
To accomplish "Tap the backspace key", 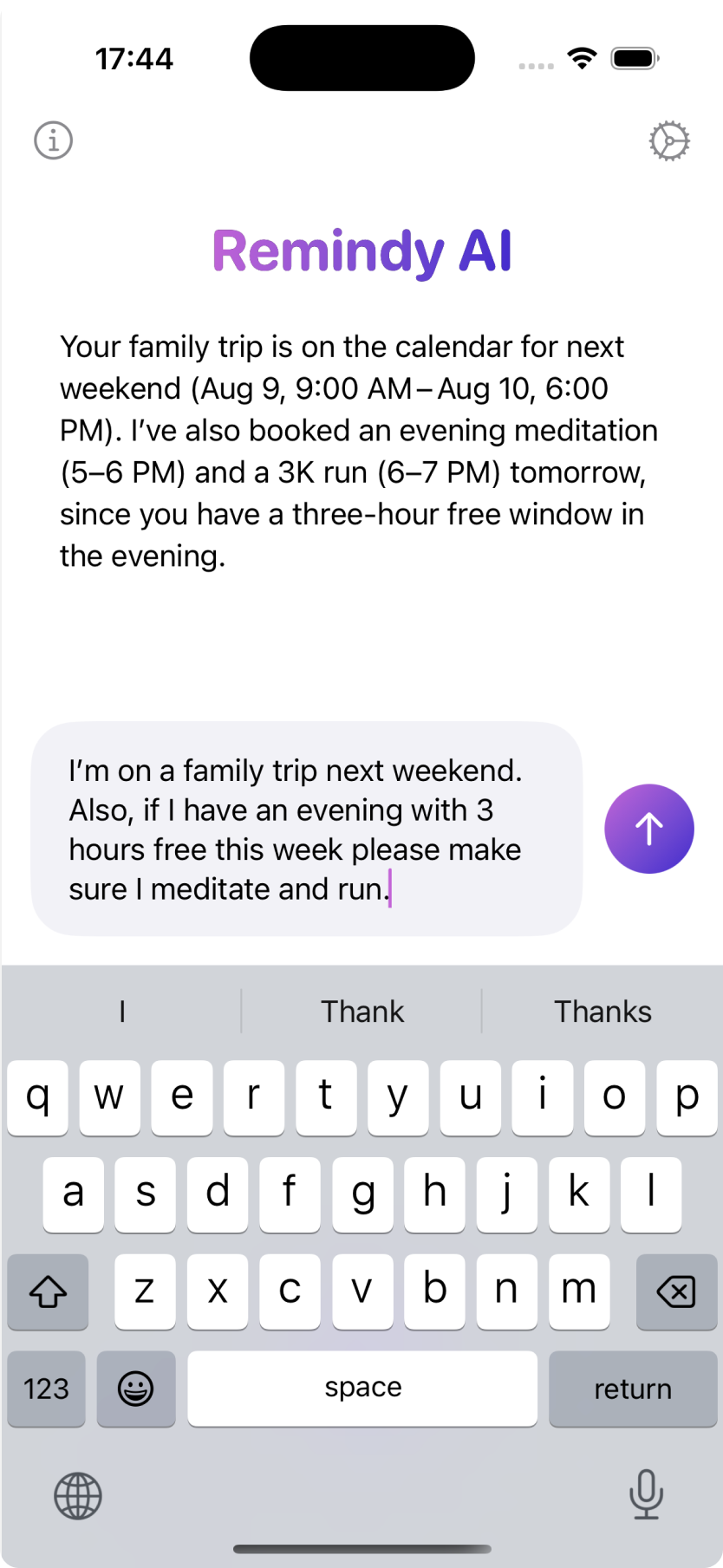I will (676, 1291).
